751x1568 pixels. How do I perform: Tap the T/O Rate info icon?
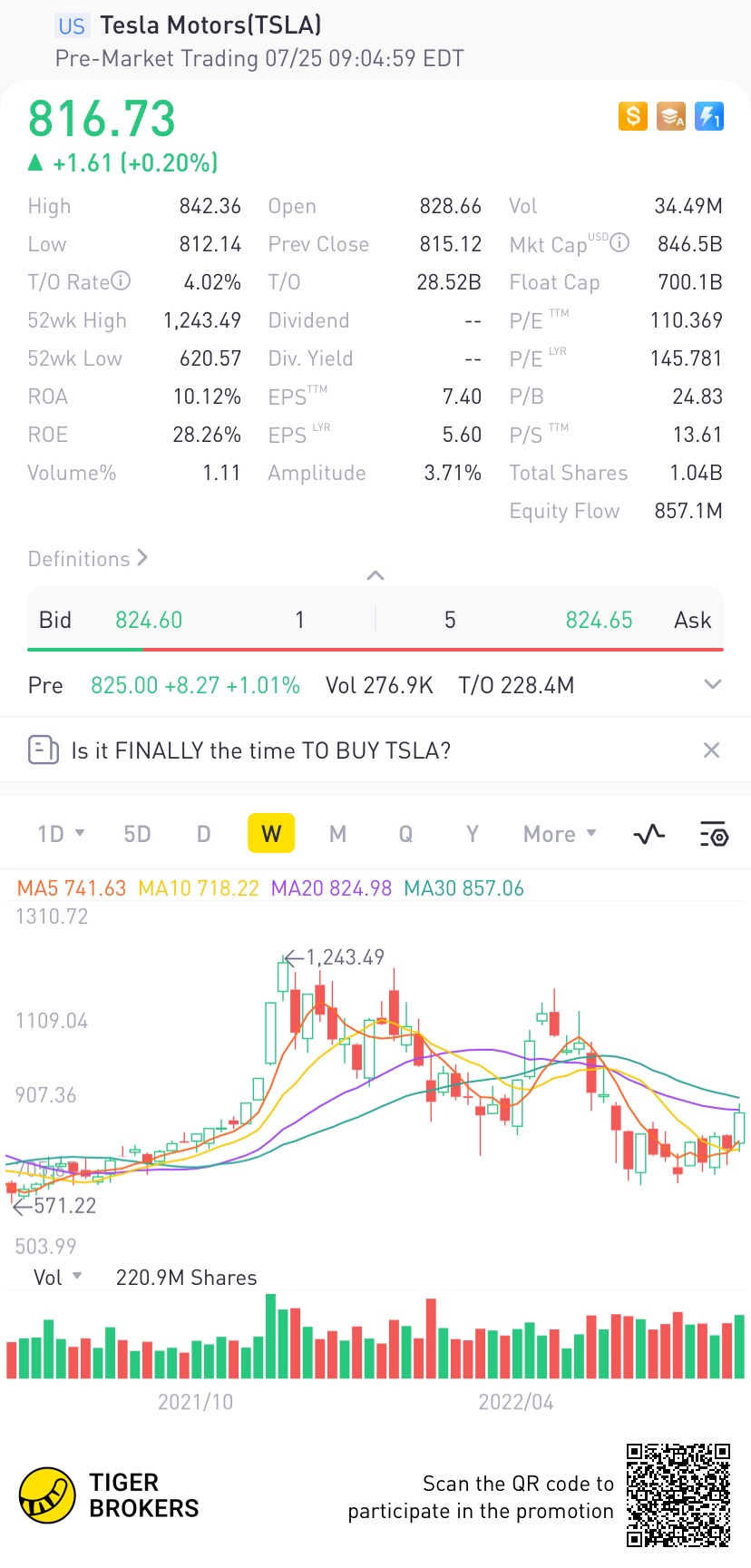pyautogui.click(x=121, y=281)
